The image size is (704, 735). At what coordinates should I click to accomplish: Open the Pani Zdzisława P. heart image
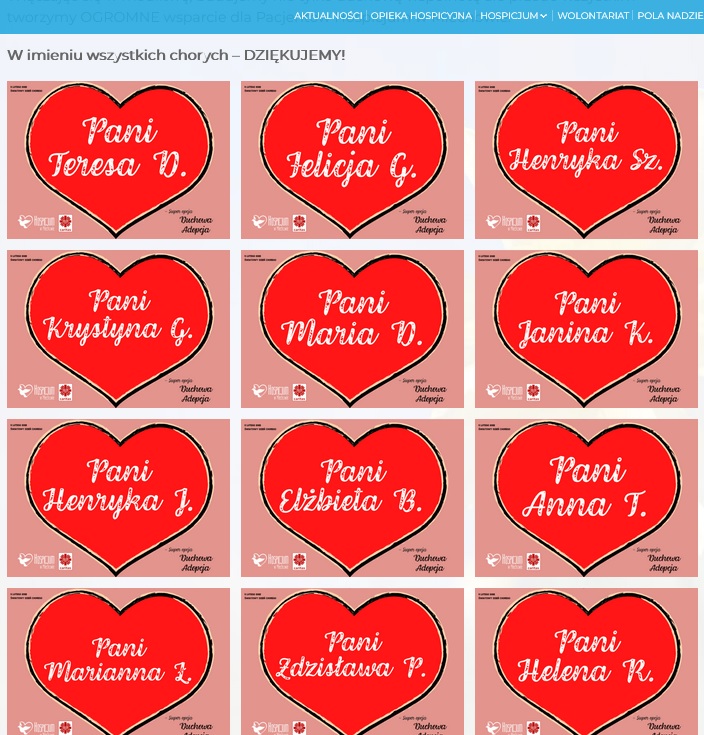pyautogui.click(x=352, y=662)
